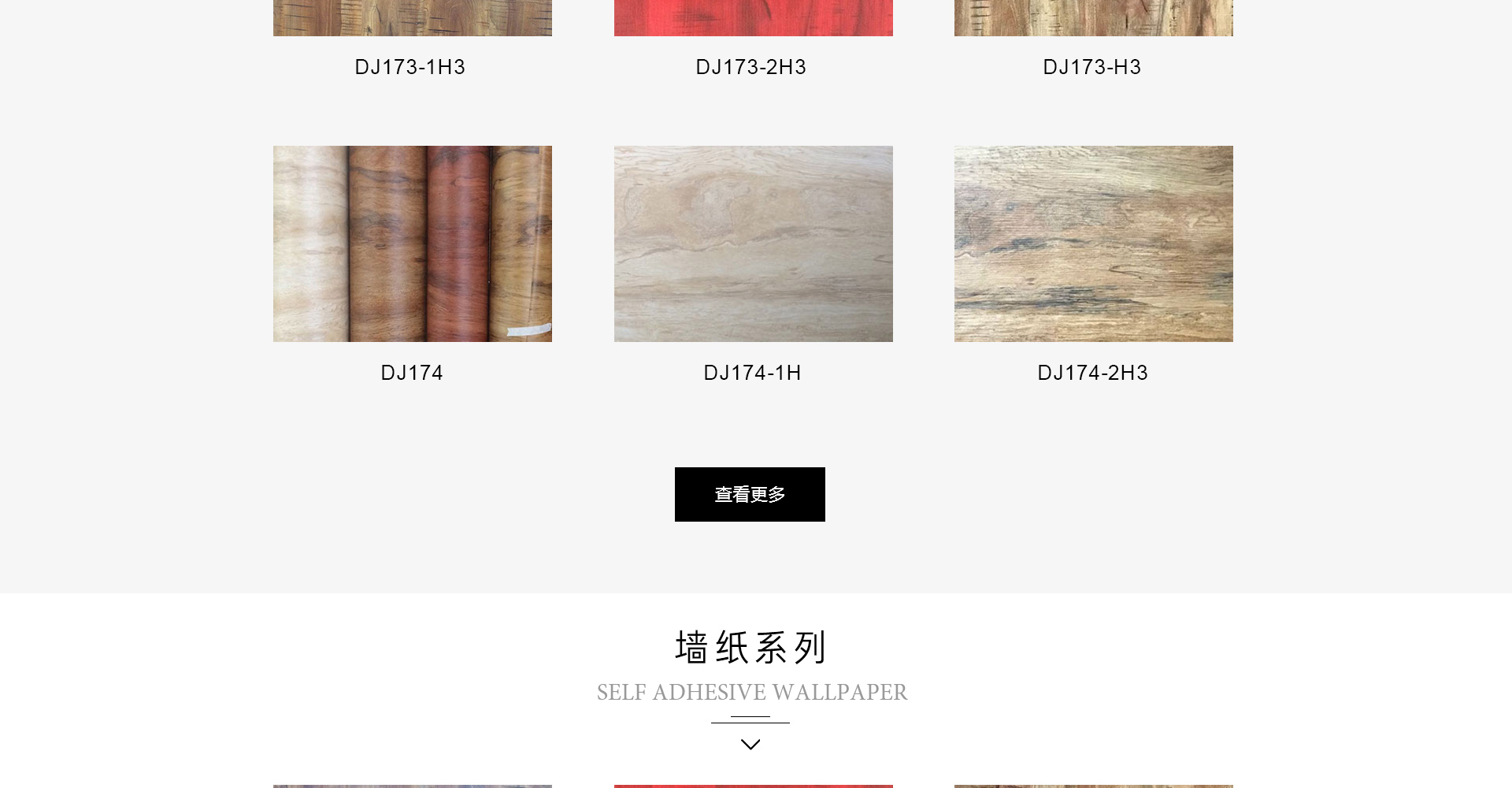Open the DJ173-1H3 product

412,19
